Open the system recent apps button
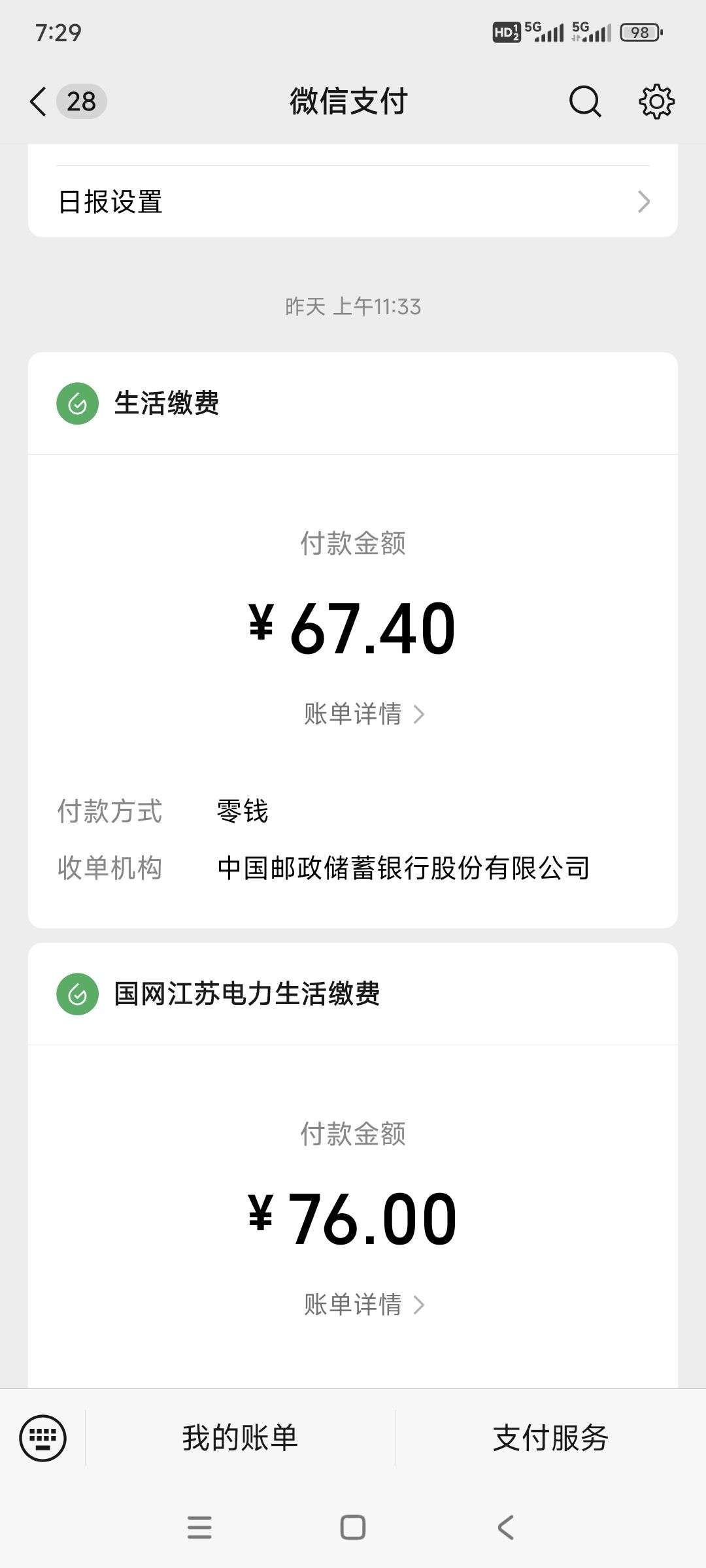Viewport: 706px width, 1568px height. click(x=199, y=1527)
